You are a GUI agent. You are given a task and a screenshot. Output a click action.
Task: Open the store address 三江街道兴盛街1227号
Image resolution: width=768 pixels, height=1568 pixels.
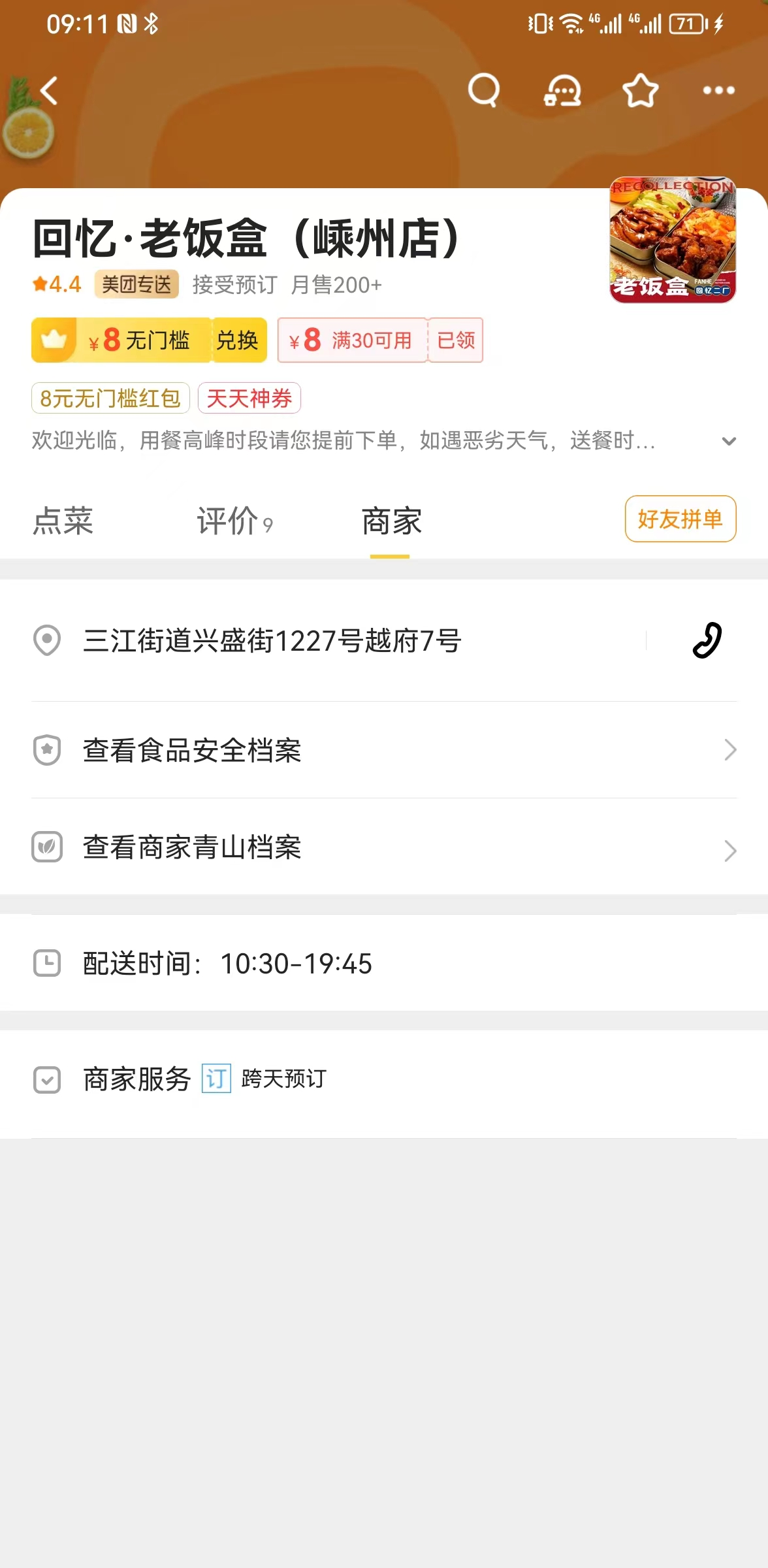point(272,640)
